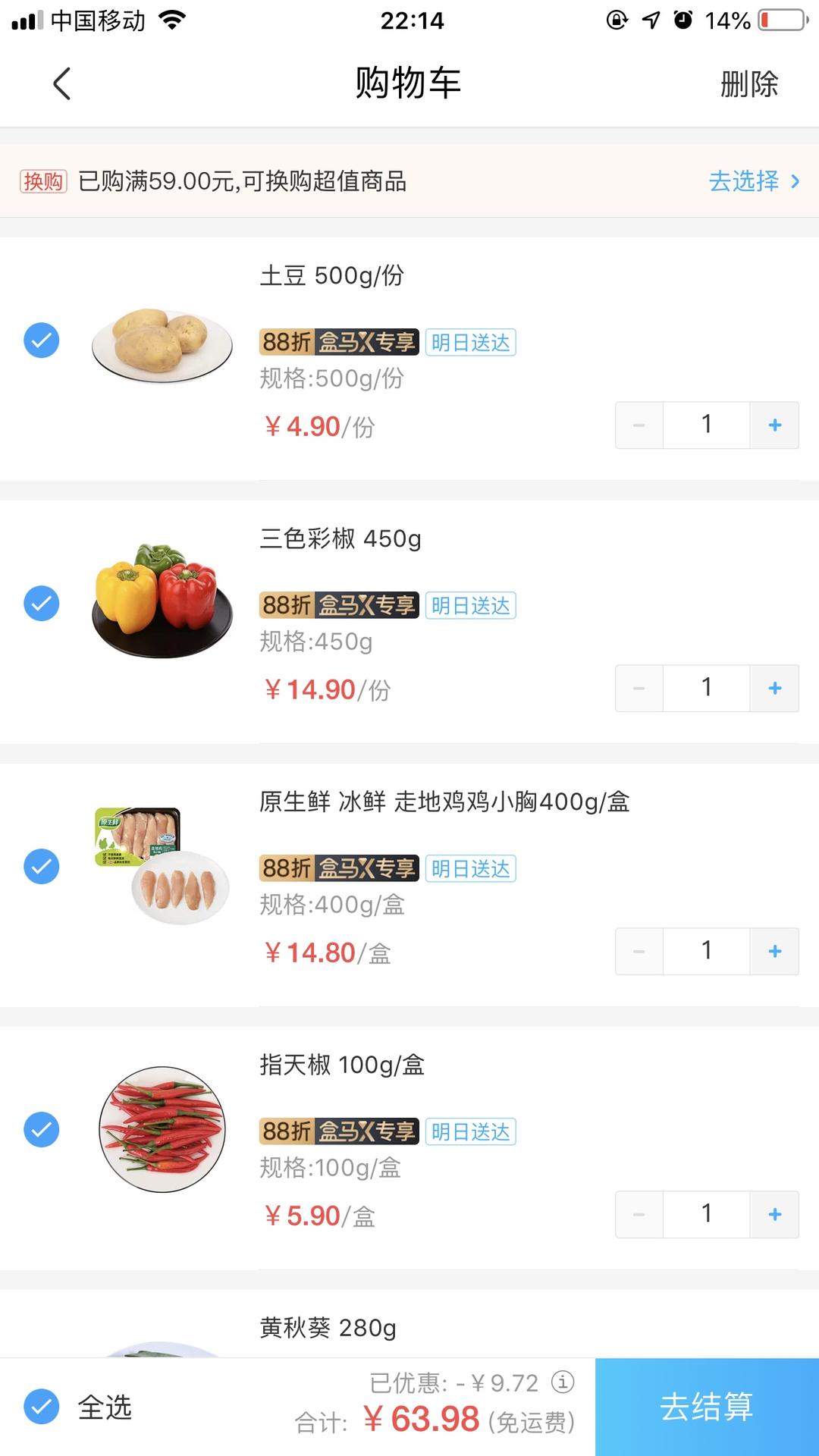This screenshot has height=1456, width=819.
Task: Deselect the checkbox for 土豆 500g
Action: click(x=42, y=340)
